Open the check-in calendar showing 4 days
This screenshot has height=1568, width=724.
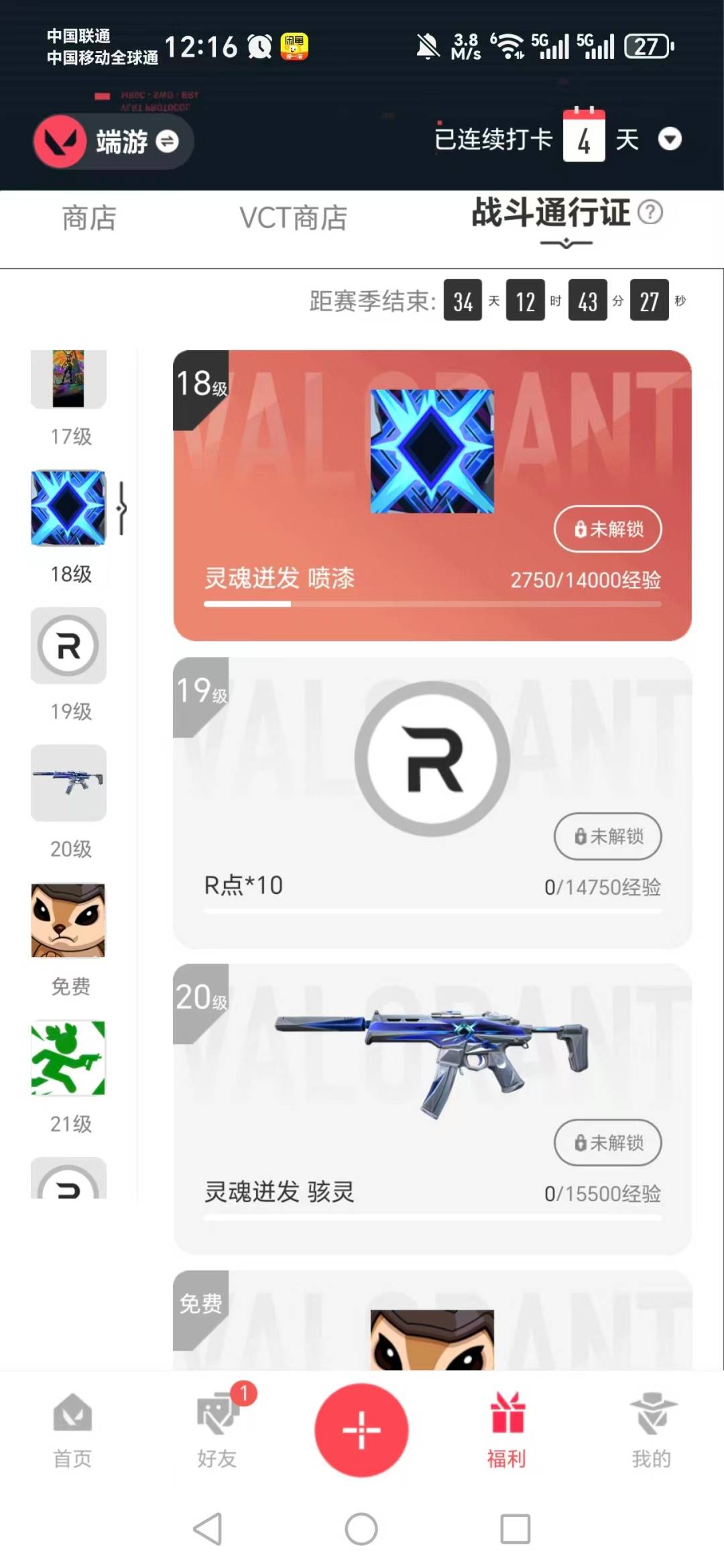(x=585, y=137)
